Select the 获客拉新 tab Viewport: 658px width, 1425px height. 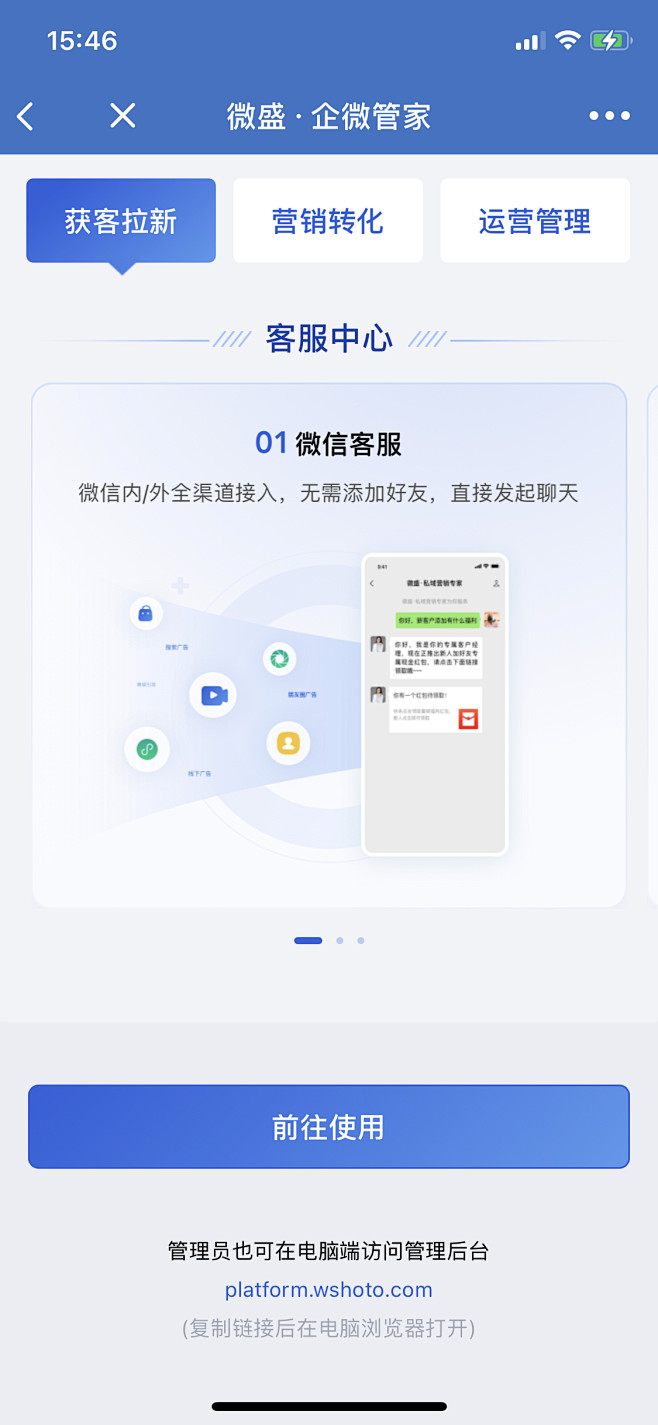[121, 221]
